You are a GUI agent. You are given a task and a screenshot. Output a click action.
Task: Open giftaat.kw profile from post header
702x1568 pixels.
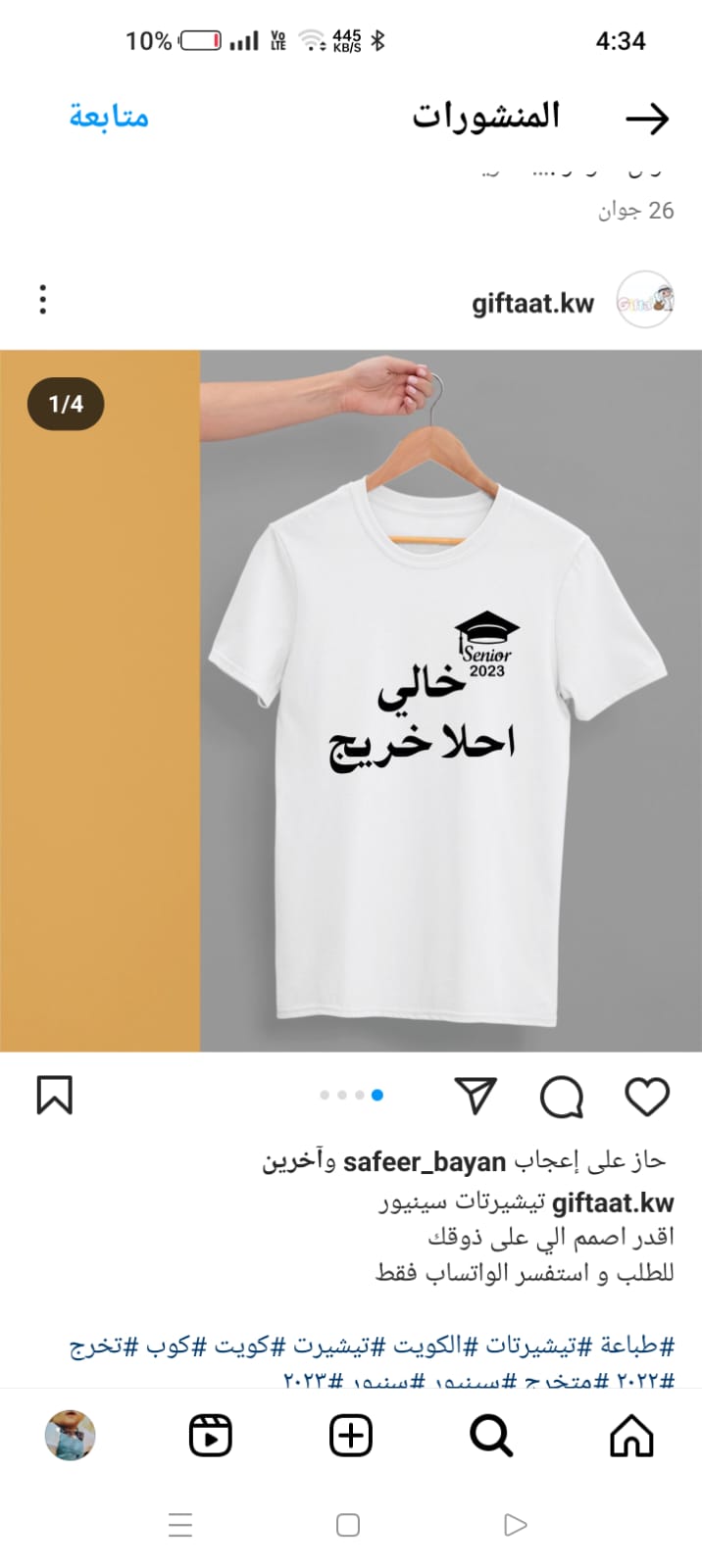click(532, 303)
